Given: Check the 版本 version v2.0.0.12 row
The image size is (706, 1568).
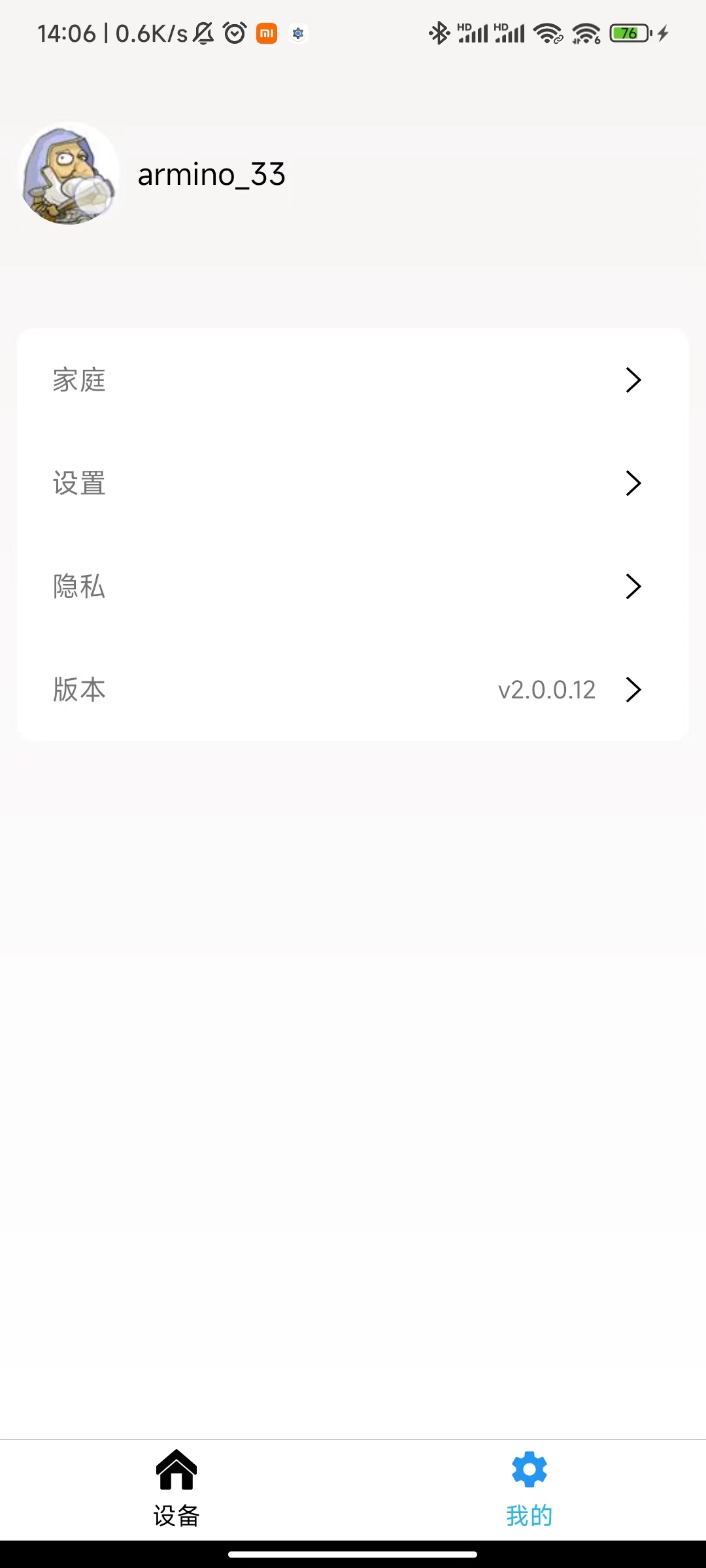Looking at the screenshot, I should pyautogui.click(x=352, y=689).
